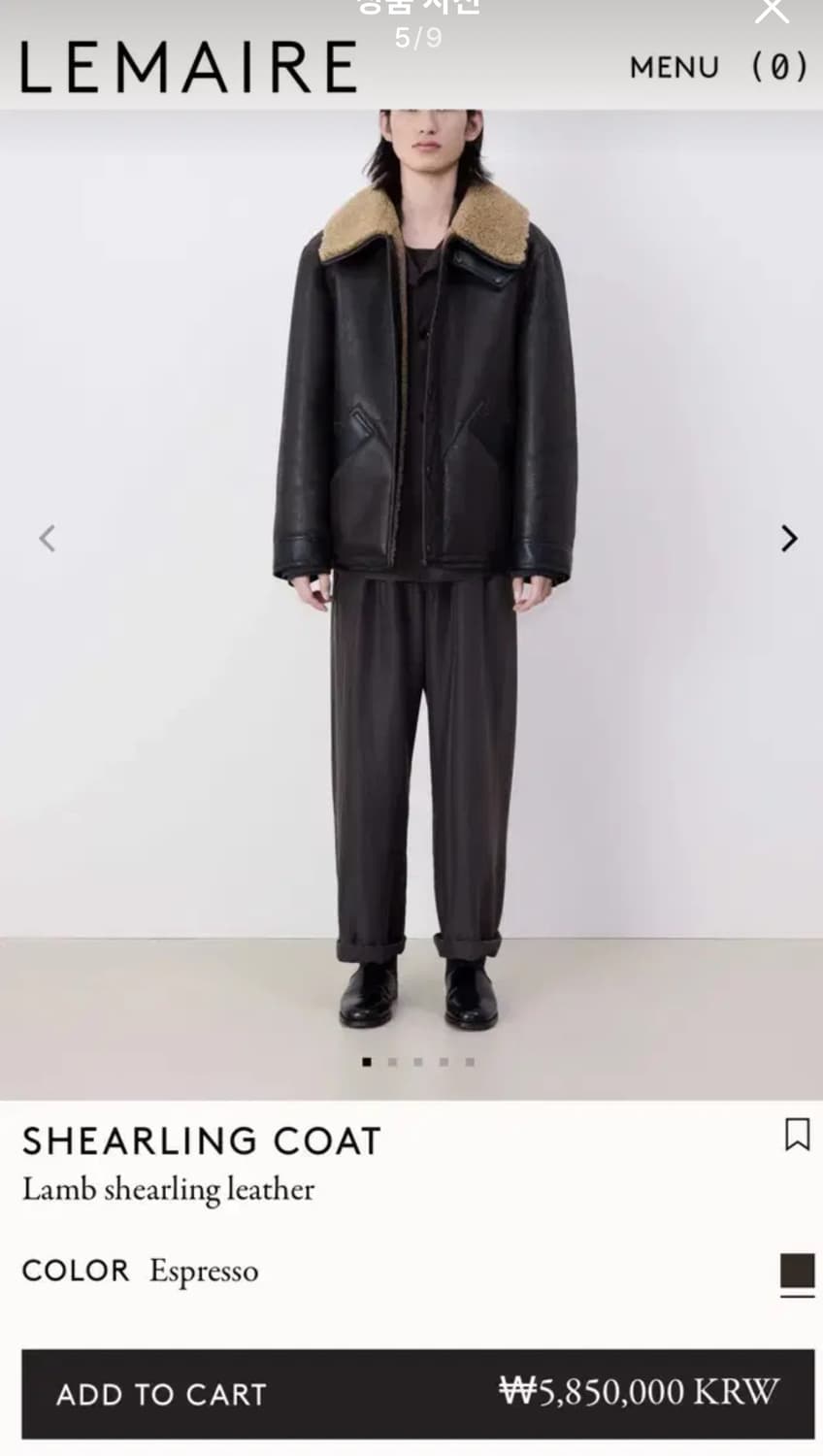Jump to second image using pagination dot
Viewport: 823px width, 1456px height.
pyautogui.click(x=392, y=1062)
